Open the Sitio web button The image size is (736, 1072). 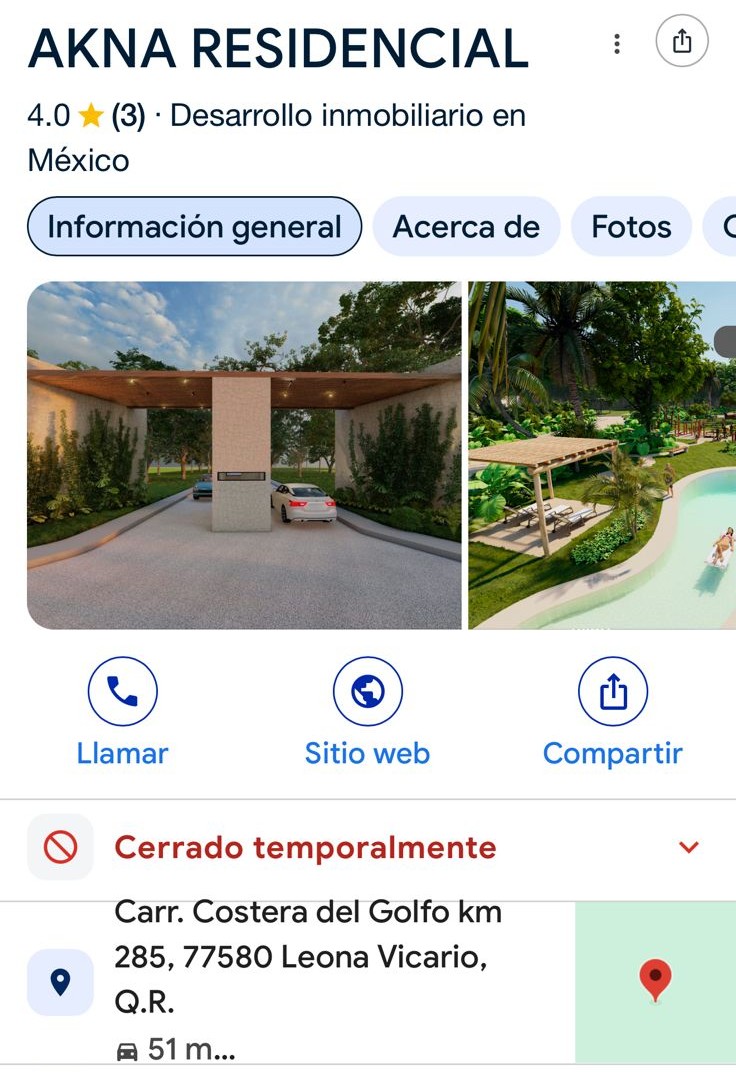click(x=367, y=715)
